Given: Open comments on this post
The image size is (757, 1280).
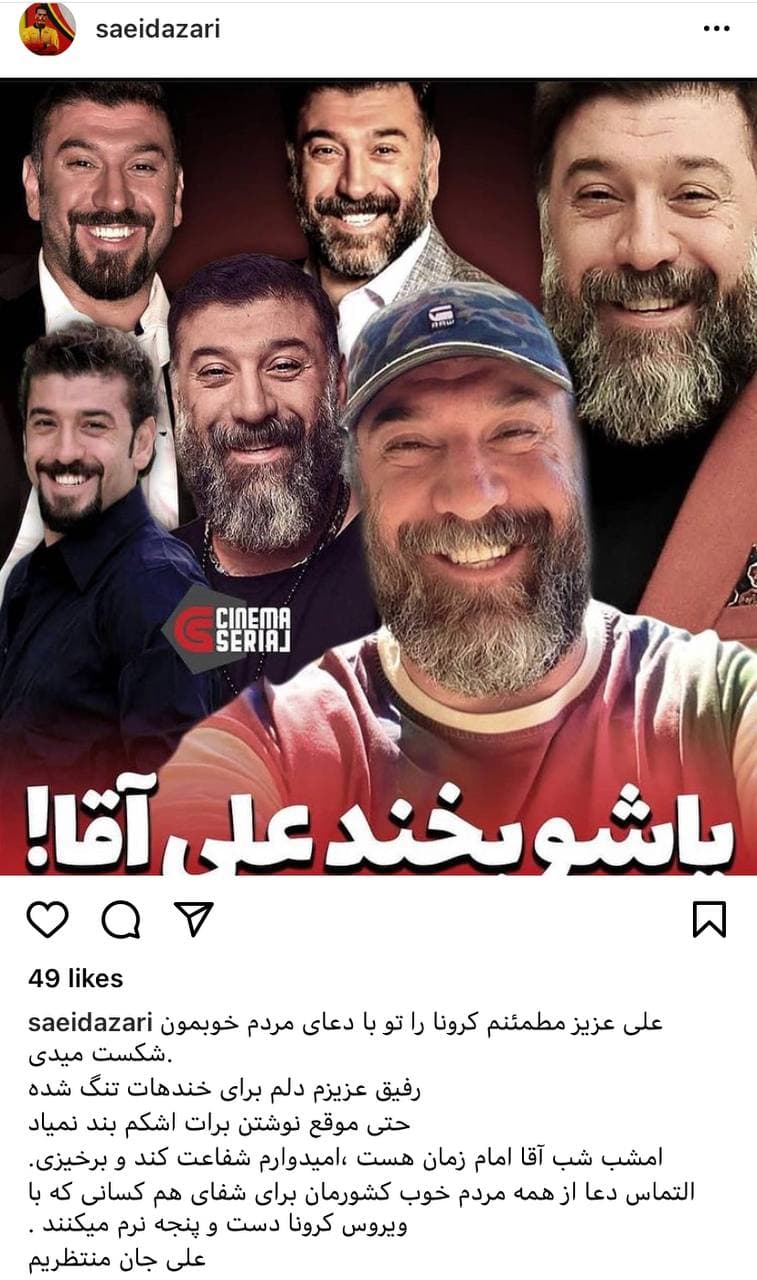Looking at the screenshot, I should tap(121, 919).
